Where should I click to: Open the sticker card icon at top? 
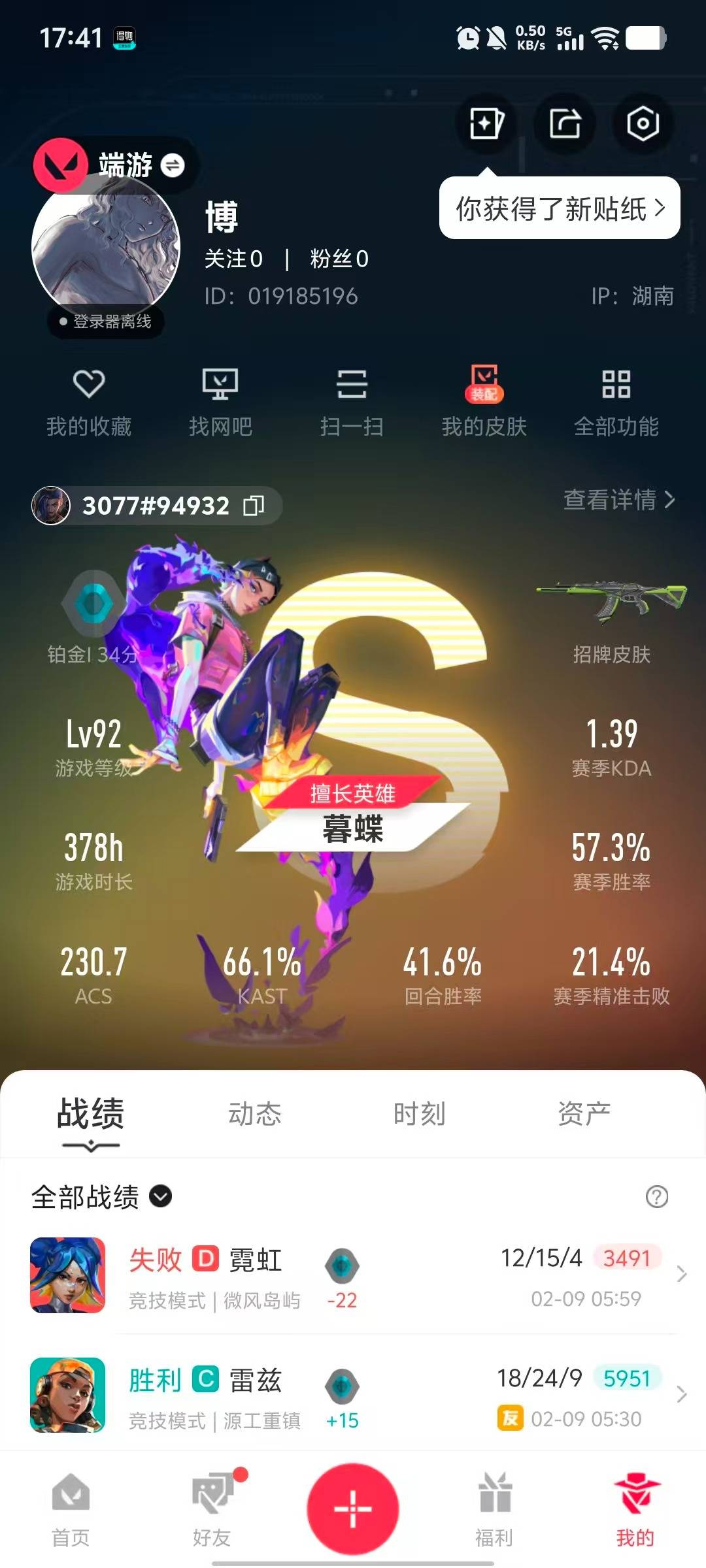486,124
